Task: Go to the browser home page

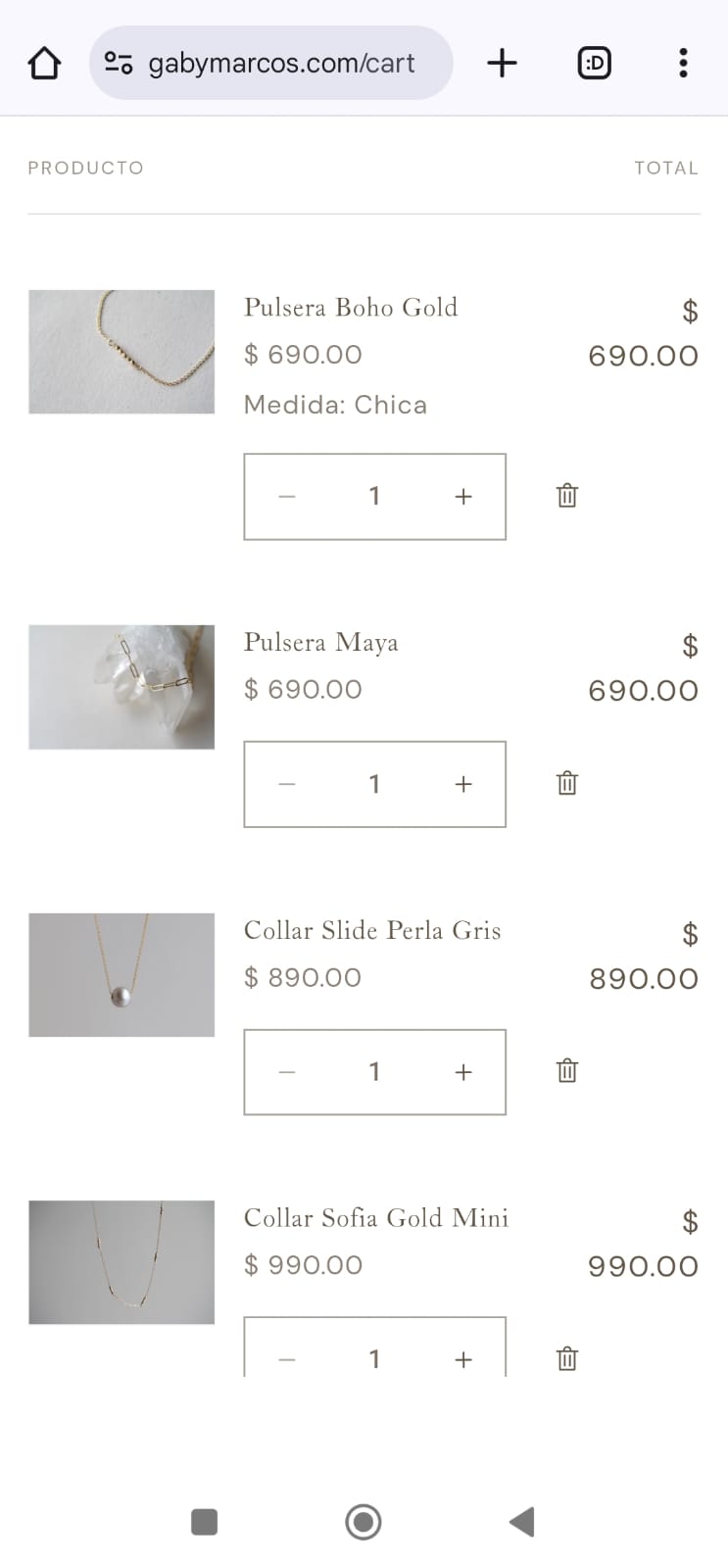Action: (x=44, y=64)
